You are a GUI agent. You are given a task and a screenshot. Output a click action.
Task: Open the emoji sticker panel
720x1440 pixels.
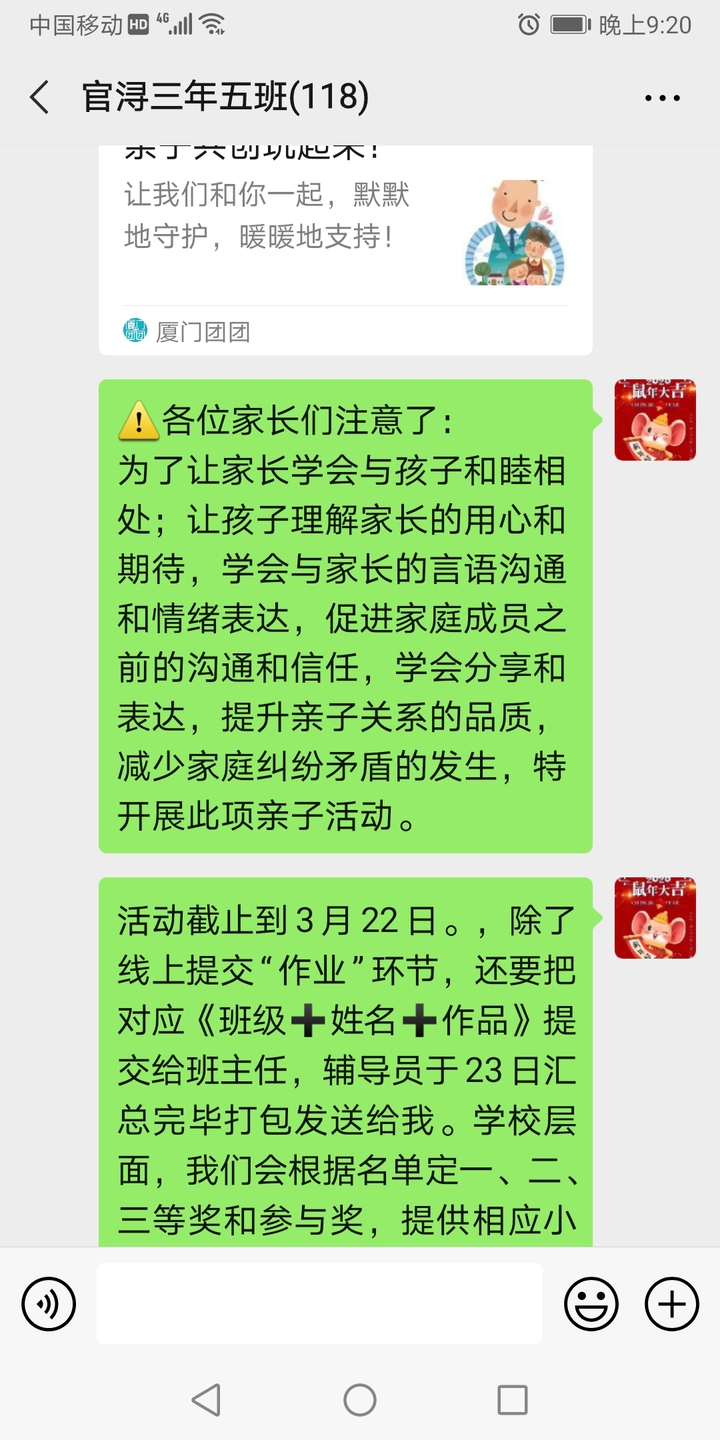pyautogui.click(x=591, y=1304)
